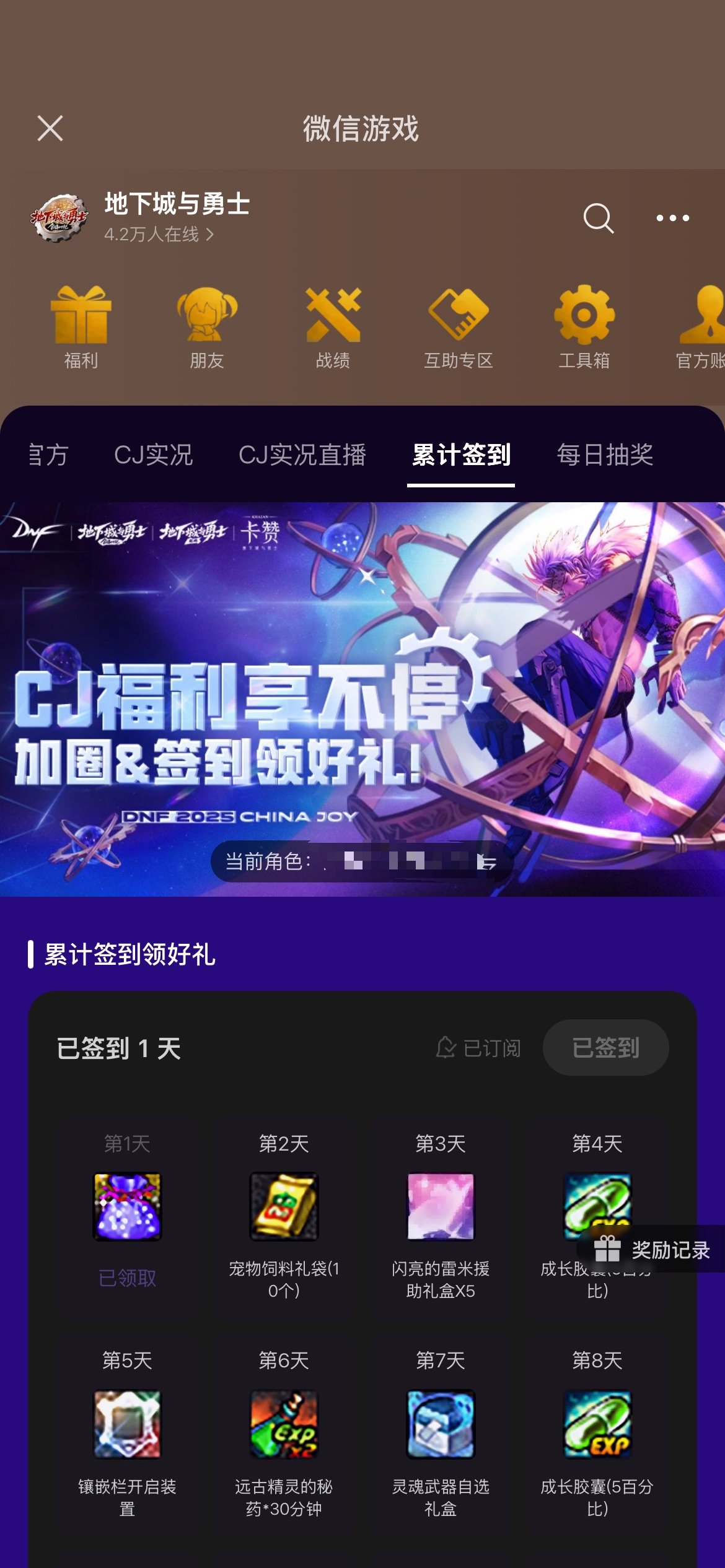Open 互助专区
The height and width of the screenshot is (1568, 725).
[458, 326]
